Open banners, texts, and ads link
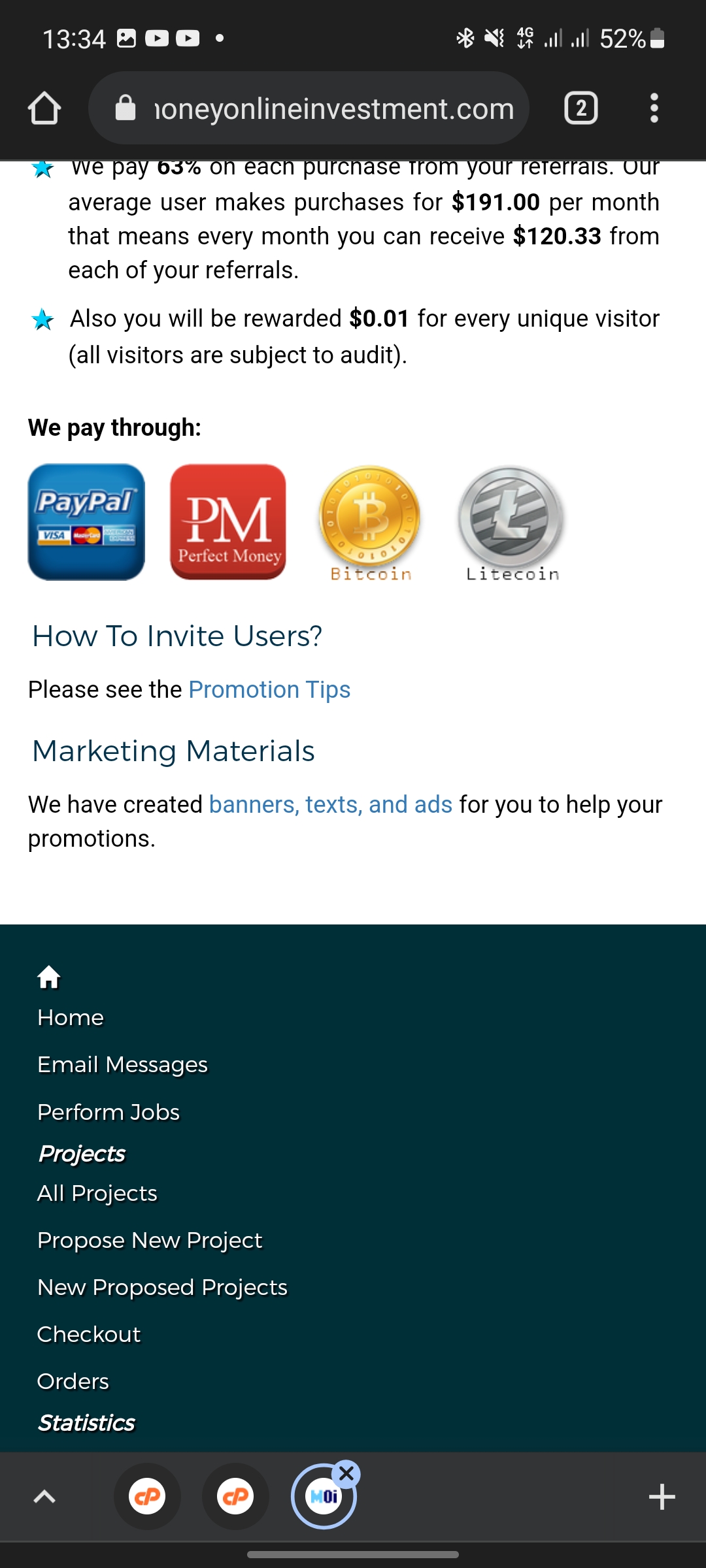Image resolution: width=706 pixels, height=1568 pixels. 330,805
